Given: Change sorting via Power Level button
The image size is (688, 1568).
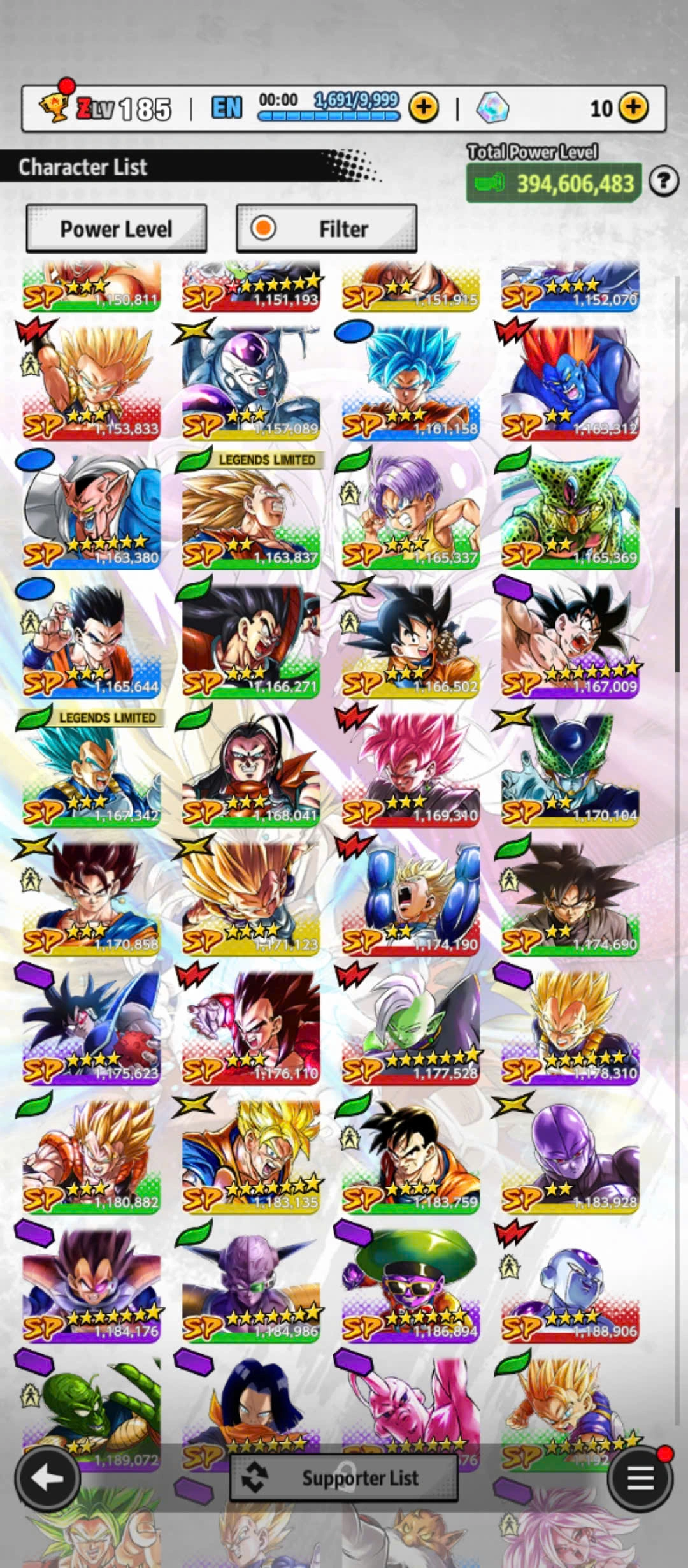Looking at the screenshot, I should tap(116, 228).
